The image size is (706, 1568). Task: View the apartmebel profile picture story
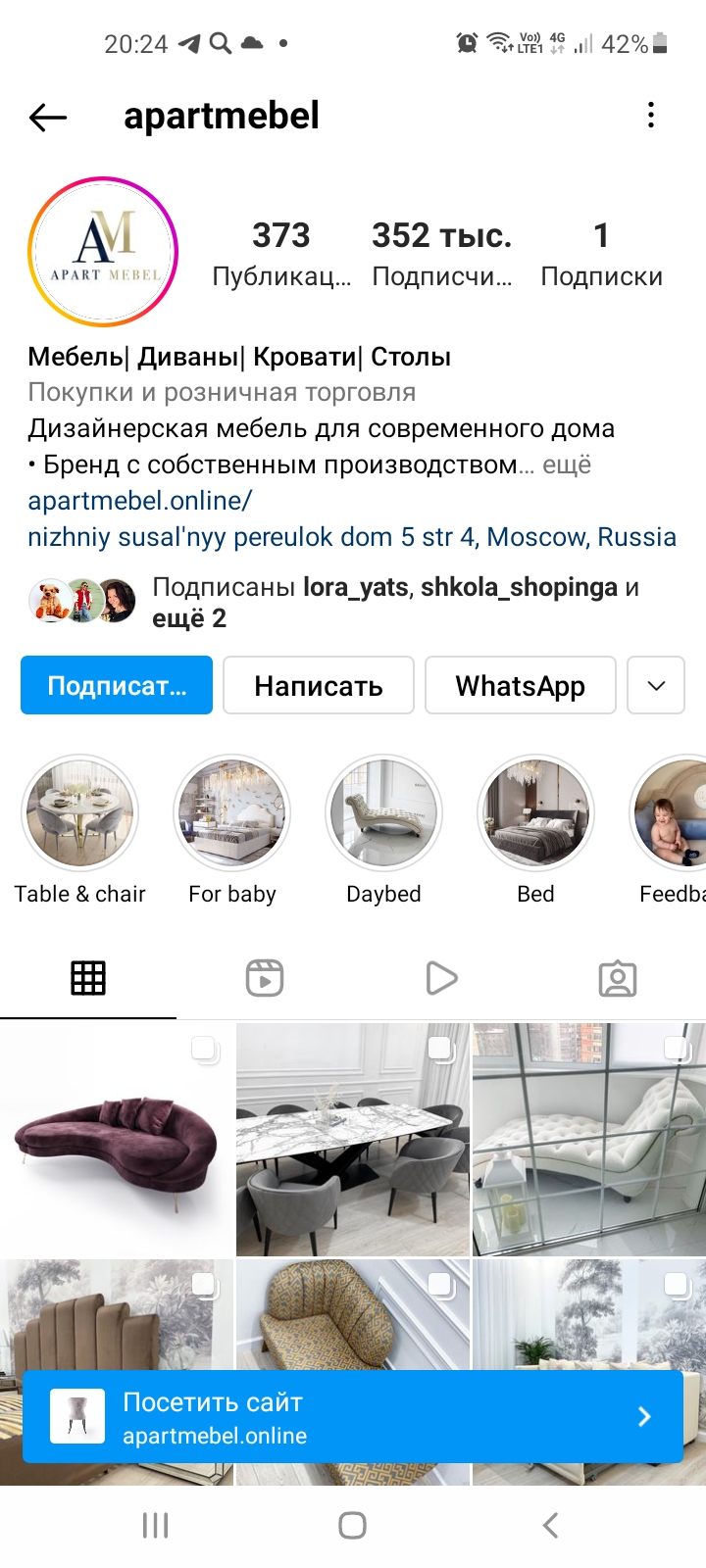(103, 252)
